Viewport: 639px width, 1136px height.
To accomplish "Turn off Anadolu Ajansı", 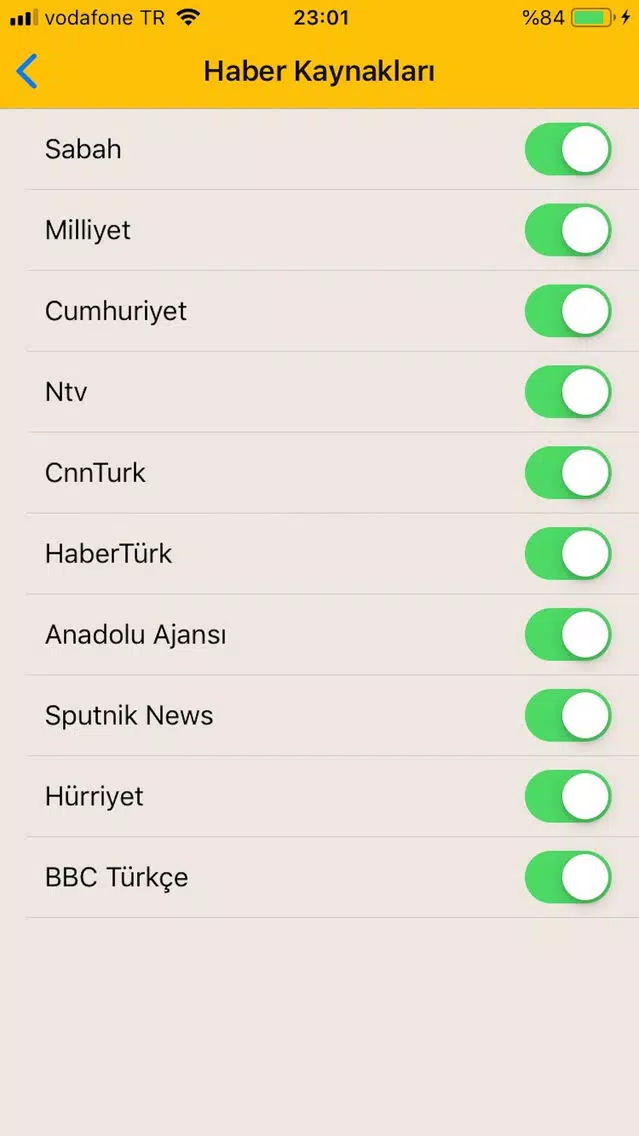I will pyautogui.click(x=568, y=635).
